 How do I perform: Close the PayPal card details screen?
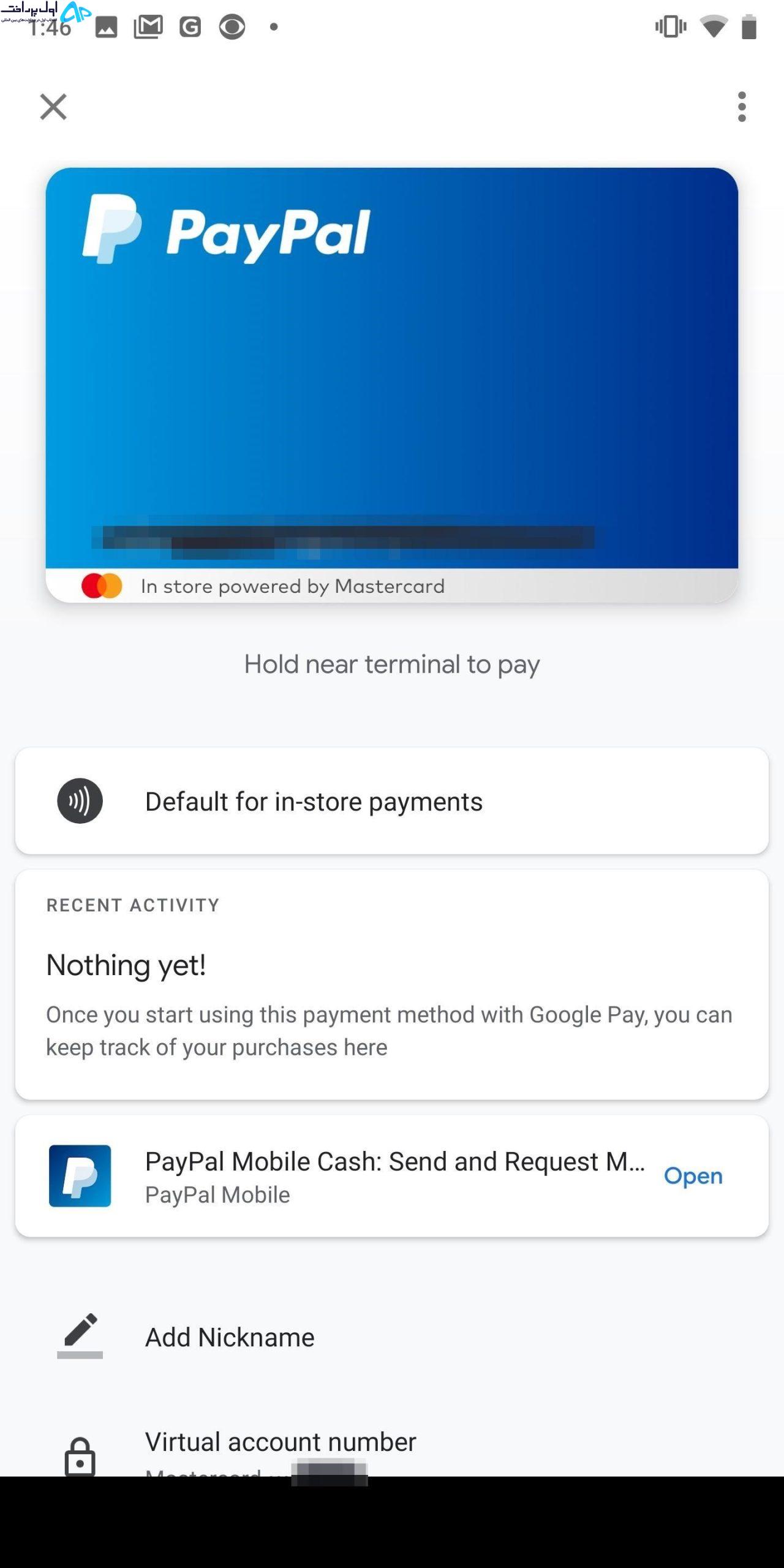[x=53, y=107]
